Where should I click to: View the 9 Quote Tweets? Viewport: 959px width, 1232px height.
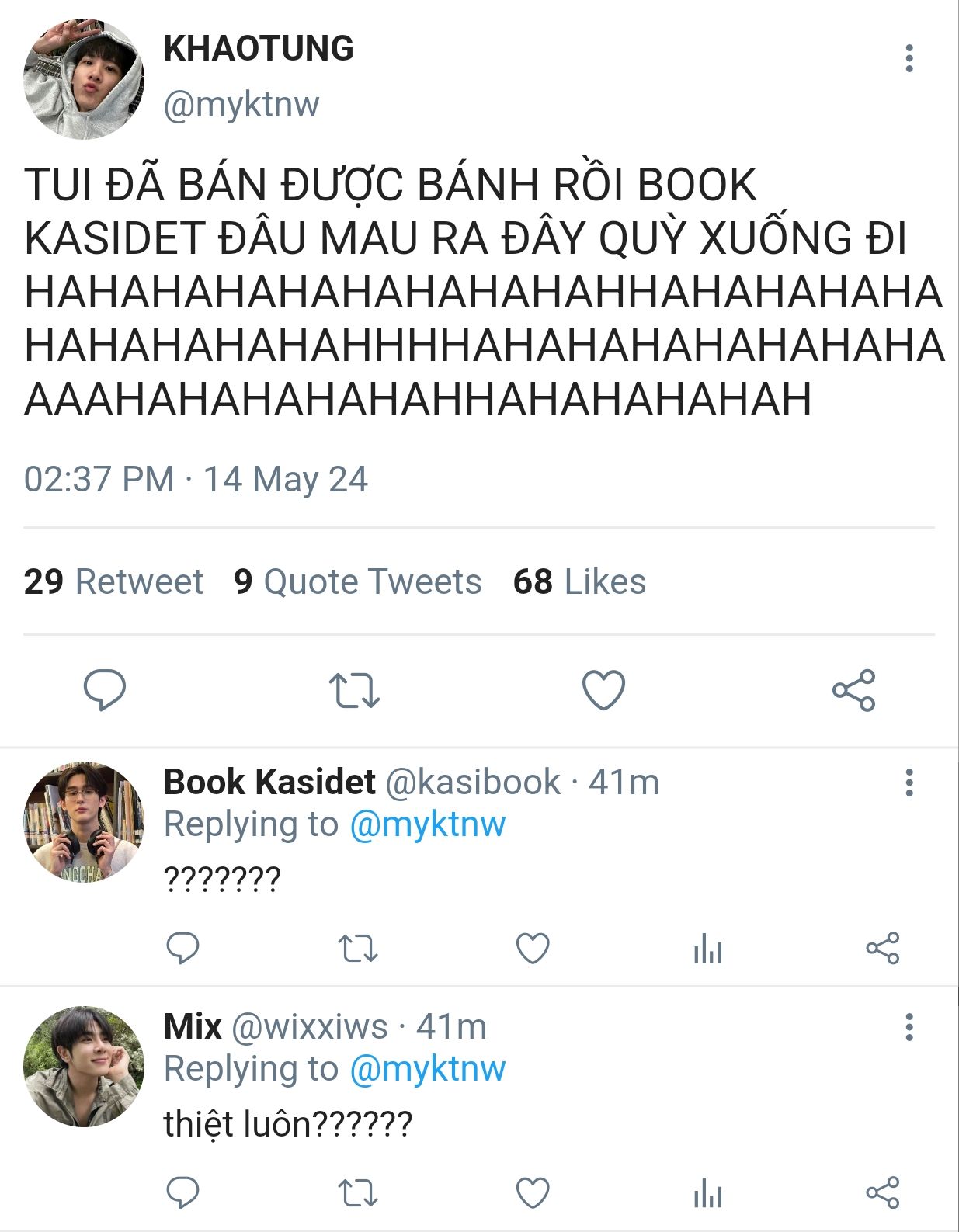[x=357, y=581]
